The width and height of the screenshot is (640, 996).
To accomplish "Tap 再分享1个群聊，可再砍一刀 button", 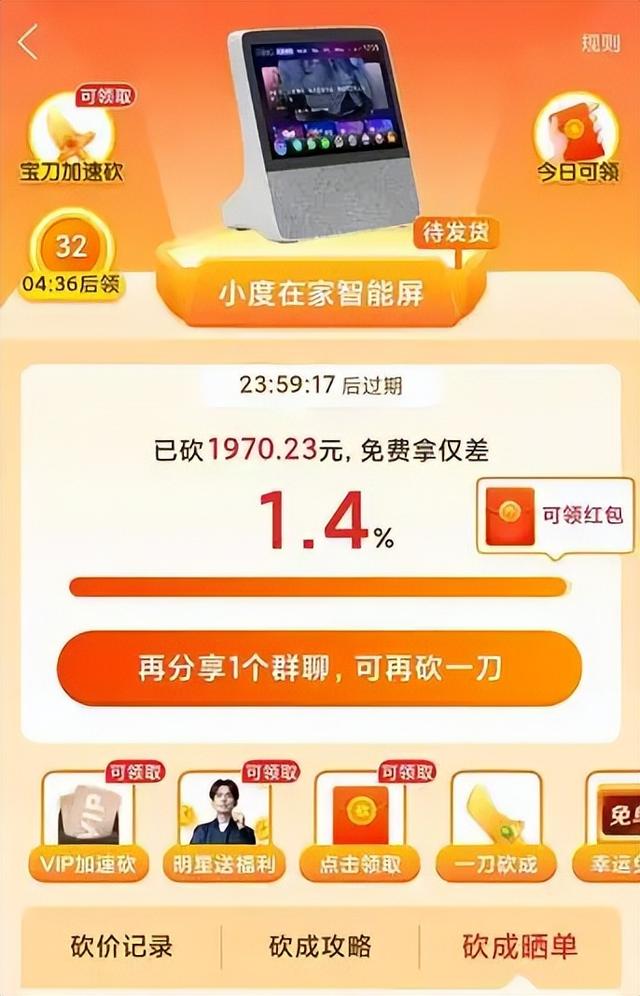I will coord(319,668).
